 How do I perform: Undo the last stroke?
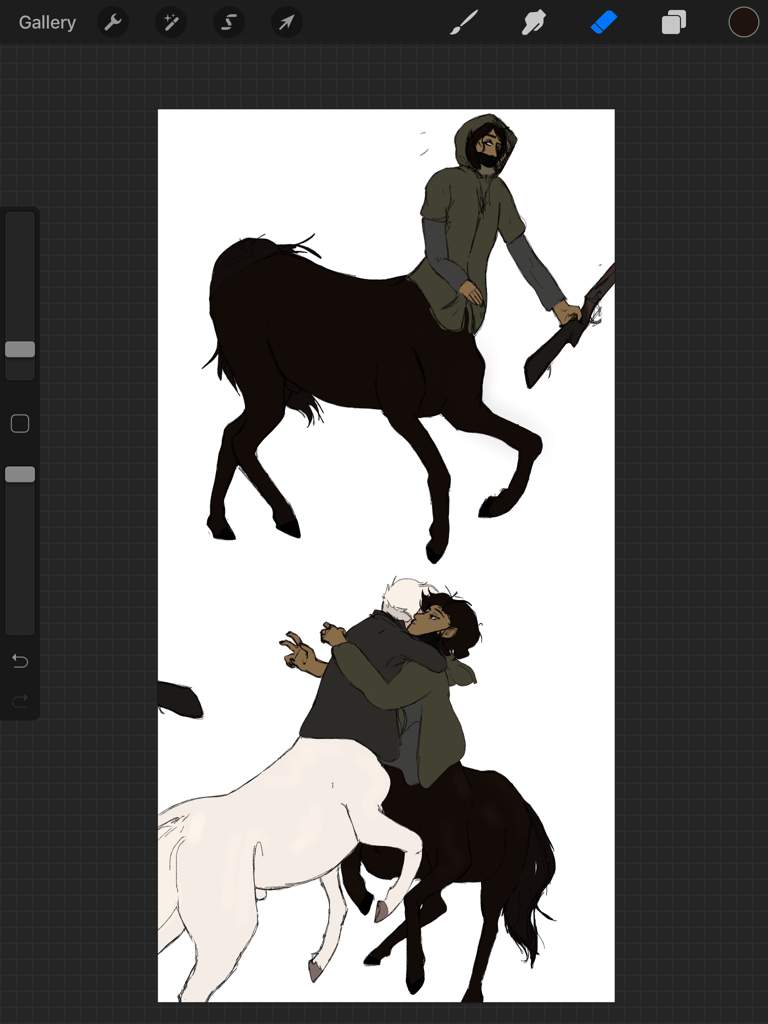(x=20, y=661)
